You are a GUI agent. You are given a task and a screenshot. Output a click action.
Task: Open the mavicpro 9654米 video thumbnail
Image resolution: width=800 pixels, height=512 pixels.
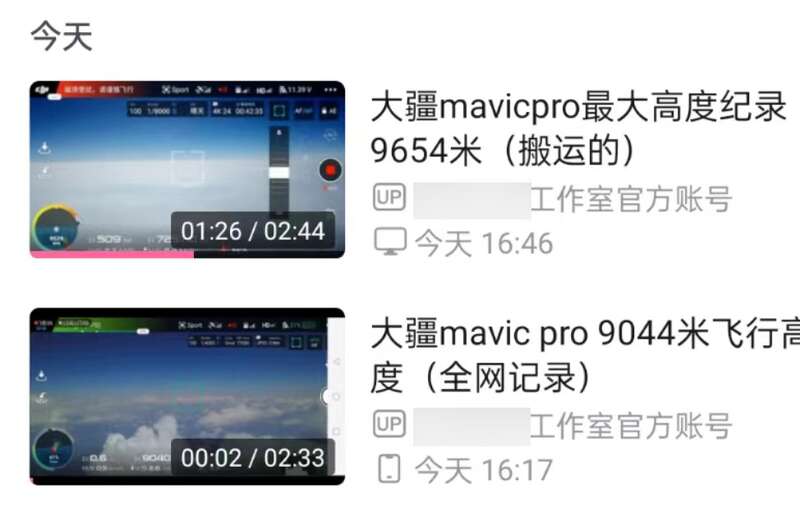pyautogui.click(x=187, y=168)
